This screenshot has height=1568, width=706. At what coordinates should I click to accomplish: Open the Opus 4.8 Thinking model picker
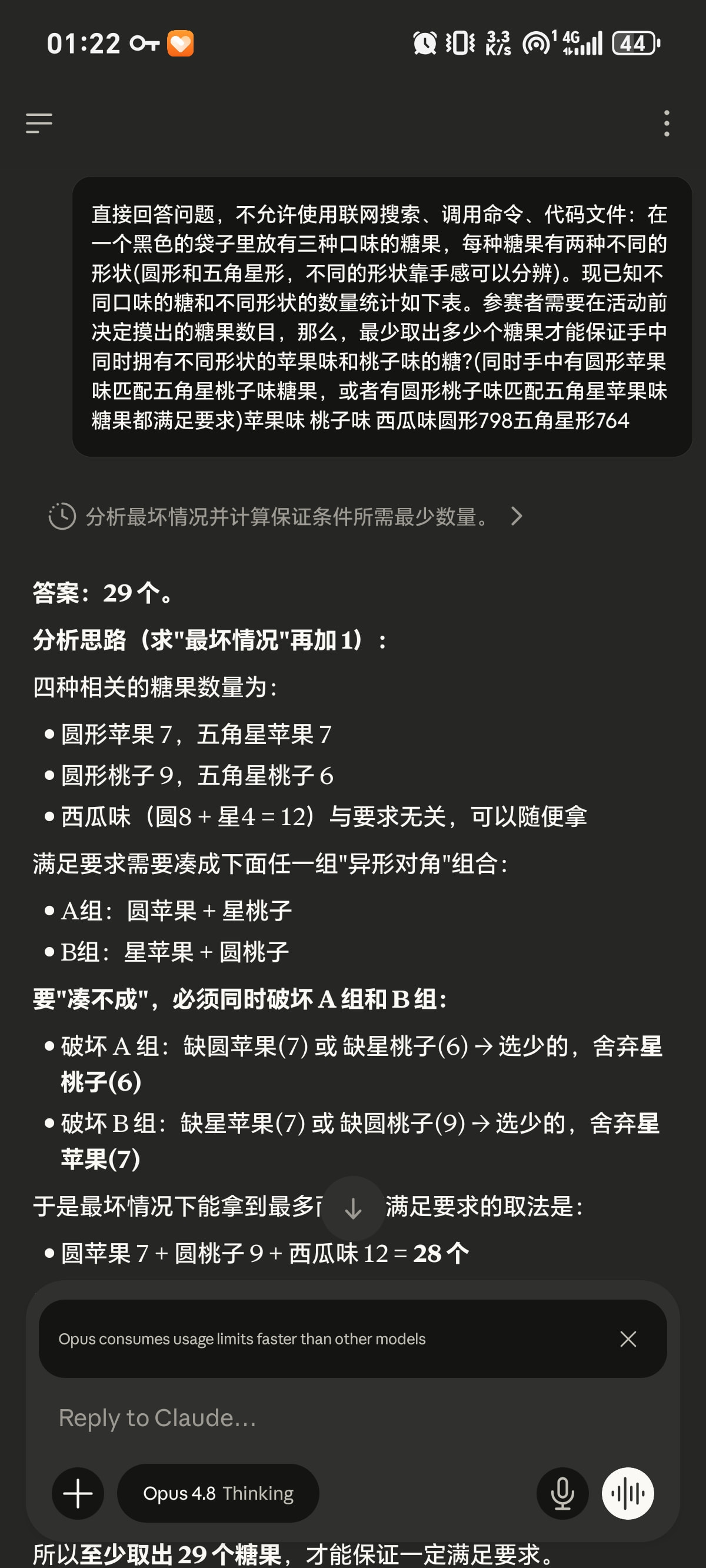(218, 1493)
